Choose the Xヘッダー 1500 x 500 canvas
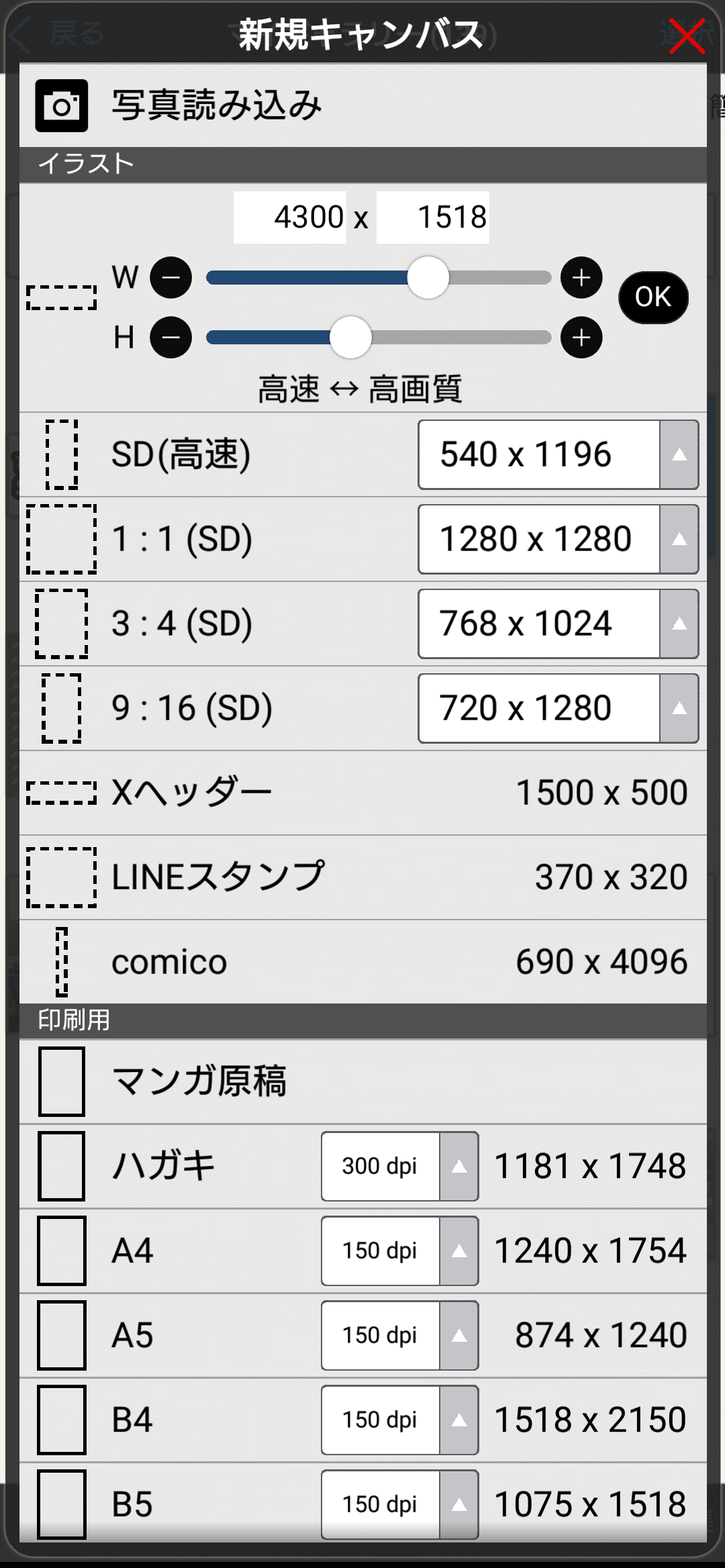The height and width of the screenshot is (1568, 725). 363,793
